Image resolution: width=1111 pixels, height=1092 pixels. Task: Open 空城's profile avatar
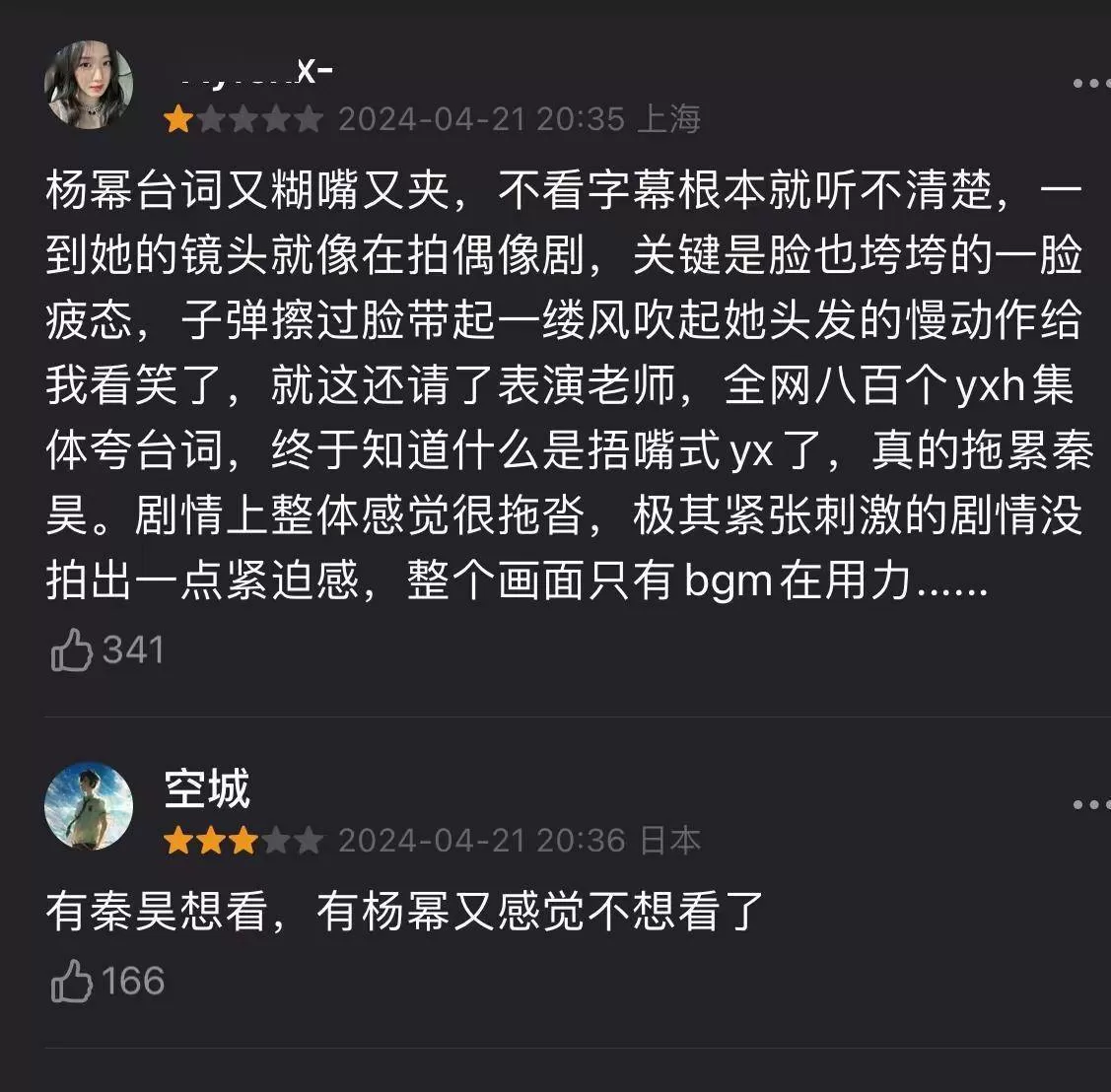pos(89,806)
